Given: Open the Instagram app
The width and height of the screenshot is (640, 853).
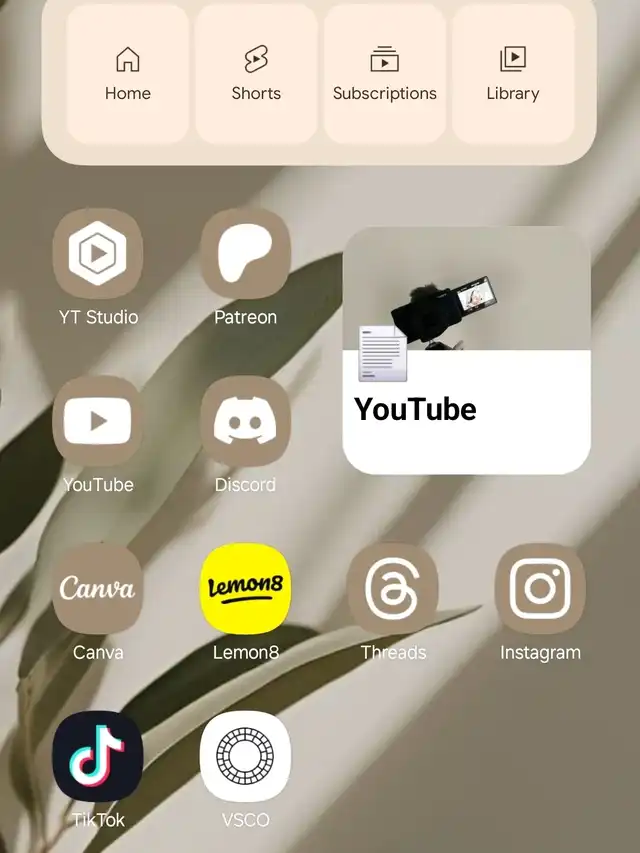Looking at the screenshot, I should pos(540,589).
